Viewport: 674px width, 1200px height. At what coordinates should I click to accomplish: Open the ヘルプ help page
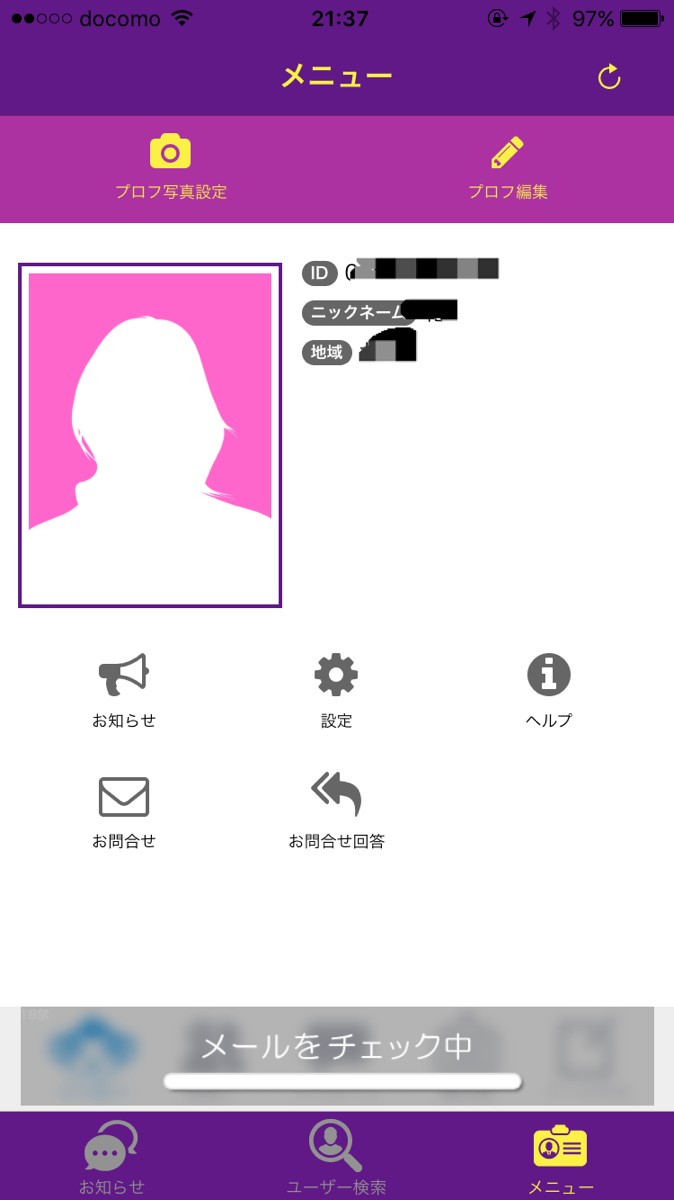click(x=549, y=690)
